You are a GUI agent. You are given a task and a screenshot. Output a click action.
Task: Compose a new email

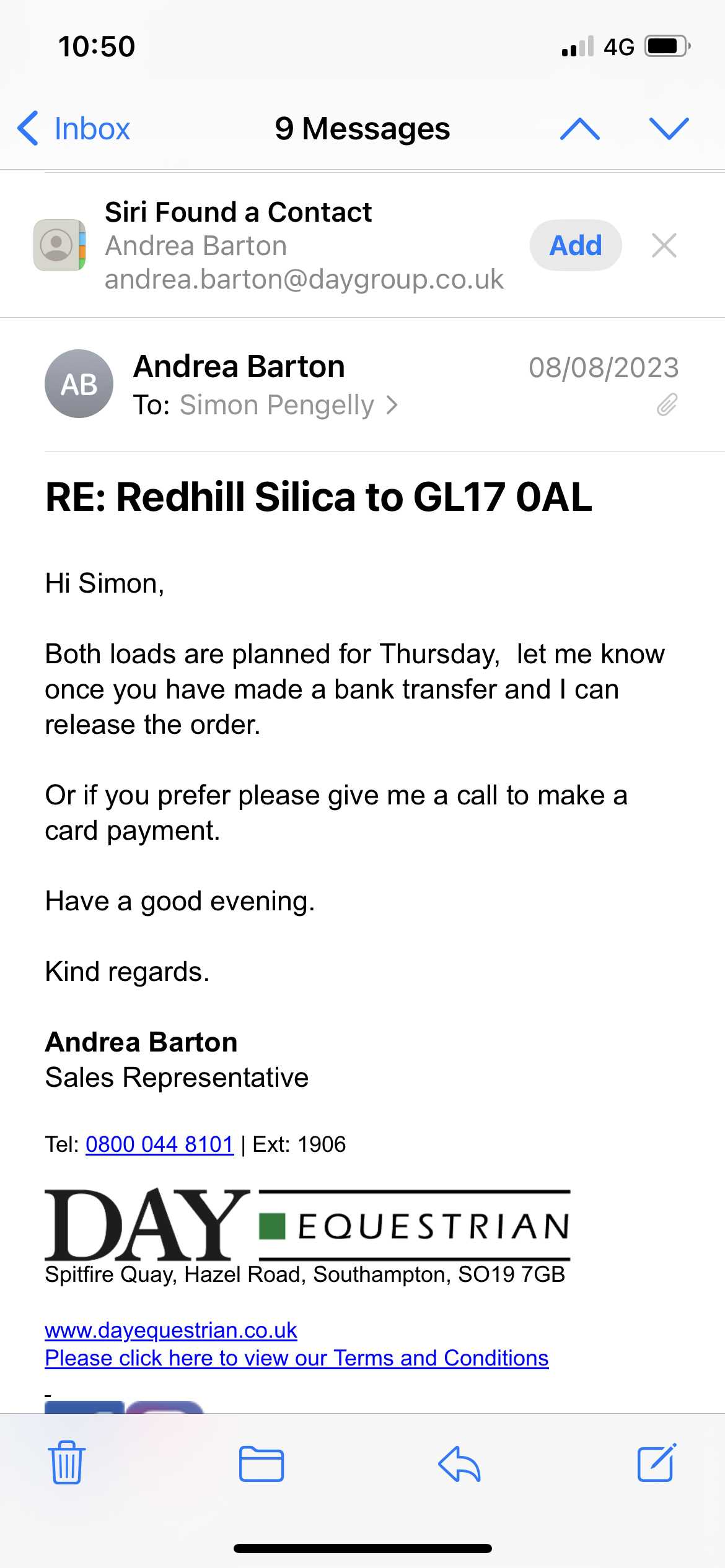pyautogui.click(x=657, y=1463)
